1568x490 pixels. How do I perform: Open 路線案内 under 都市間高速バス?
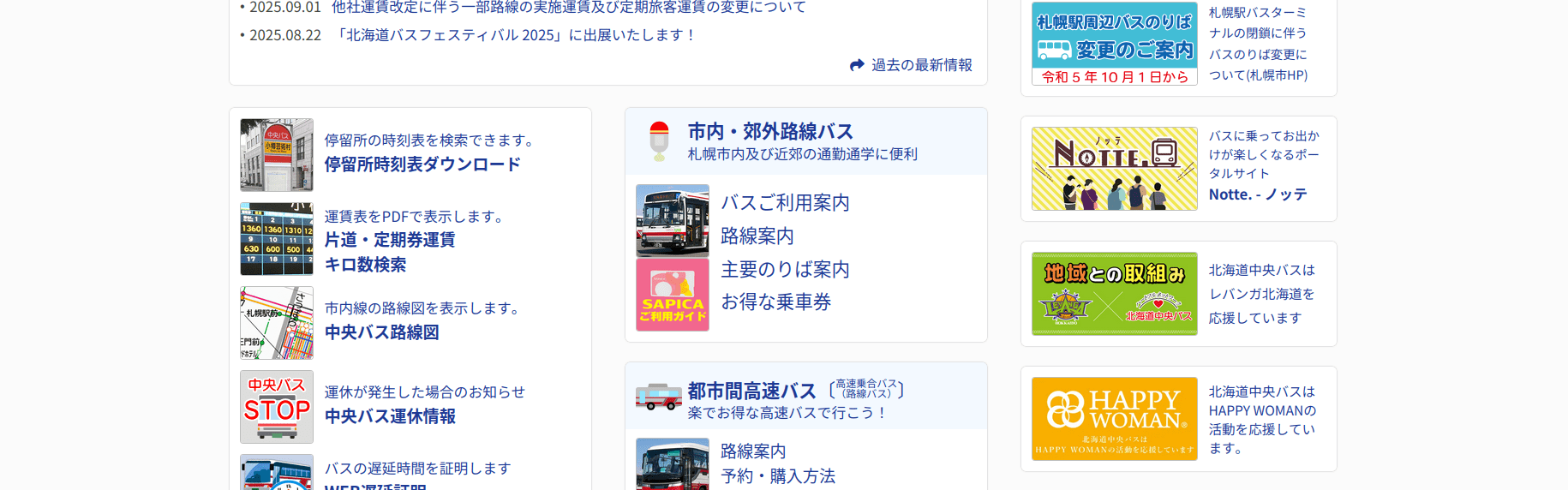click(x=752, y=451)
